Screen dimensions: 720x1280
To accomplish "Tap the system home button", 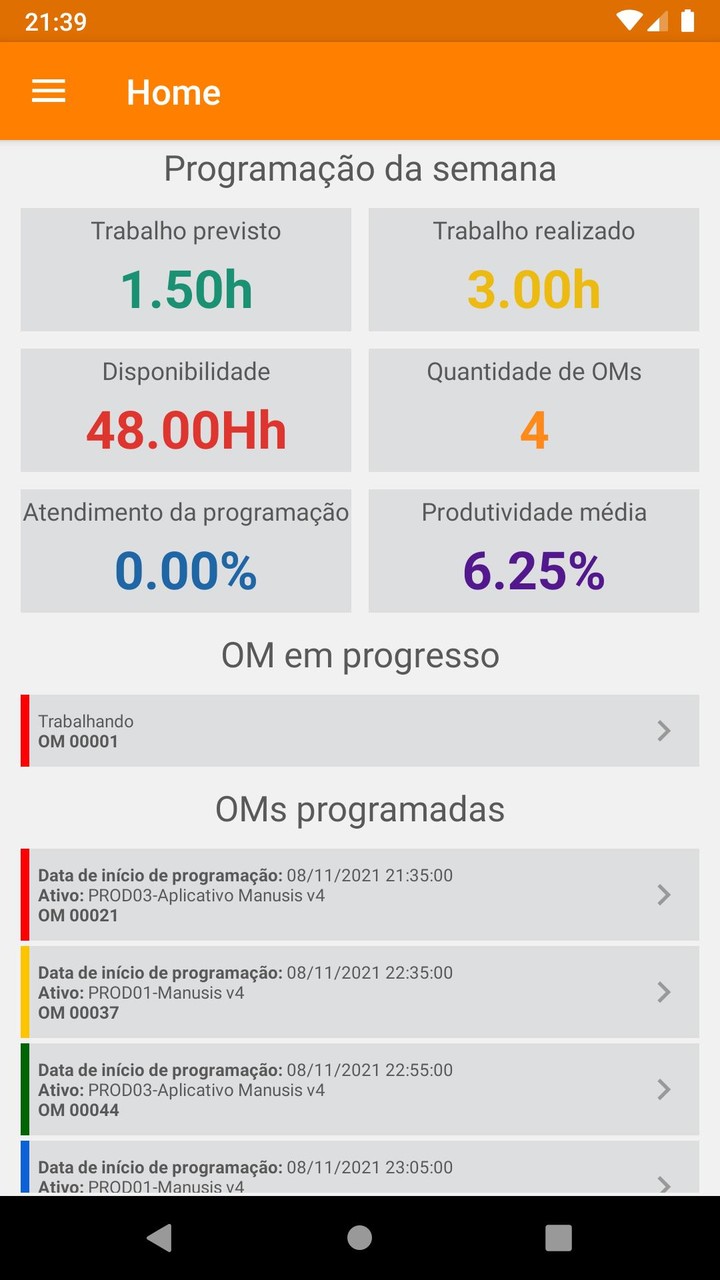I will pos(360,1238).
